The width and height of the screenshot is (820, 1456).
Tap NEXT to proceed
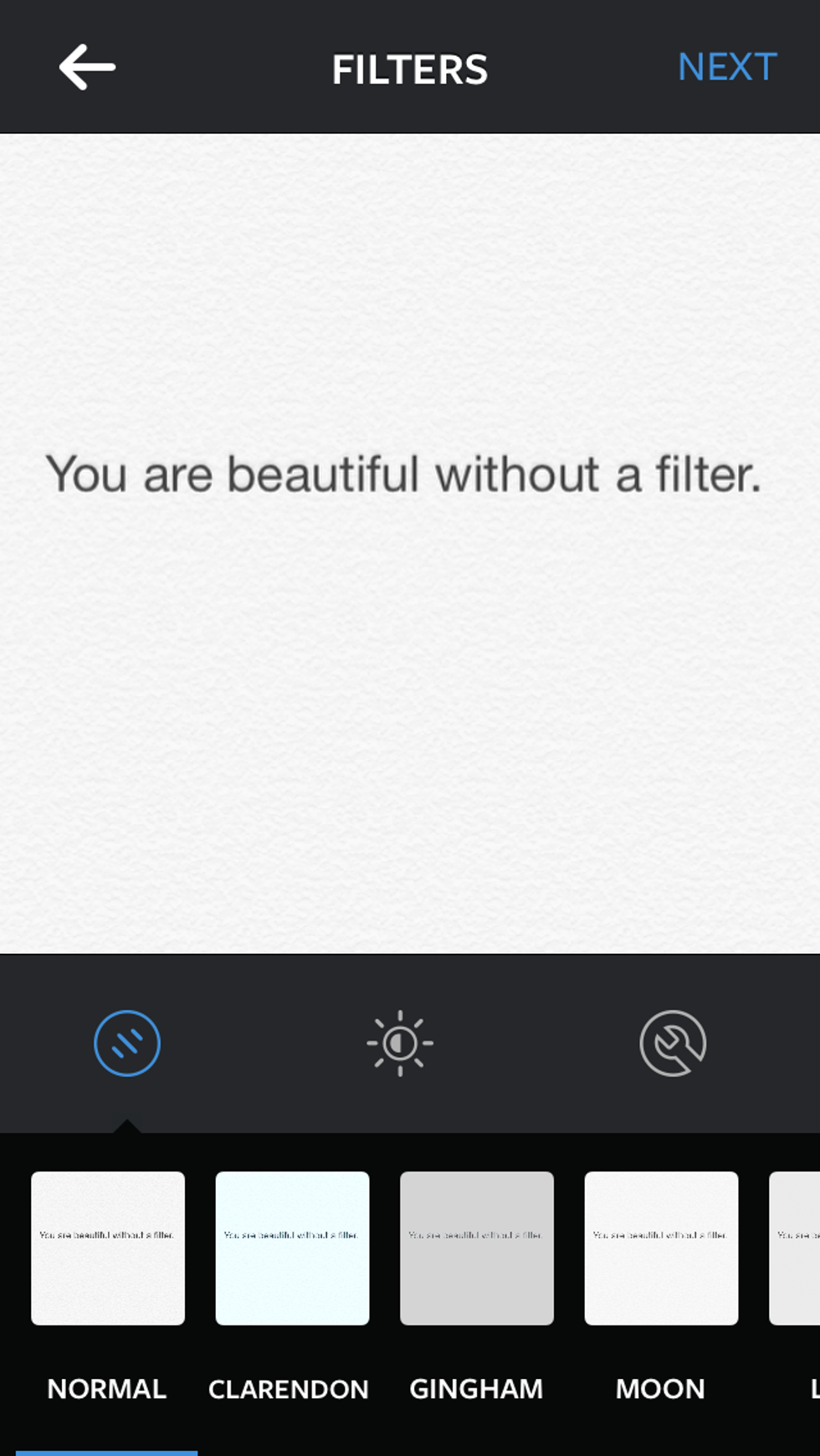coord(726,67)
